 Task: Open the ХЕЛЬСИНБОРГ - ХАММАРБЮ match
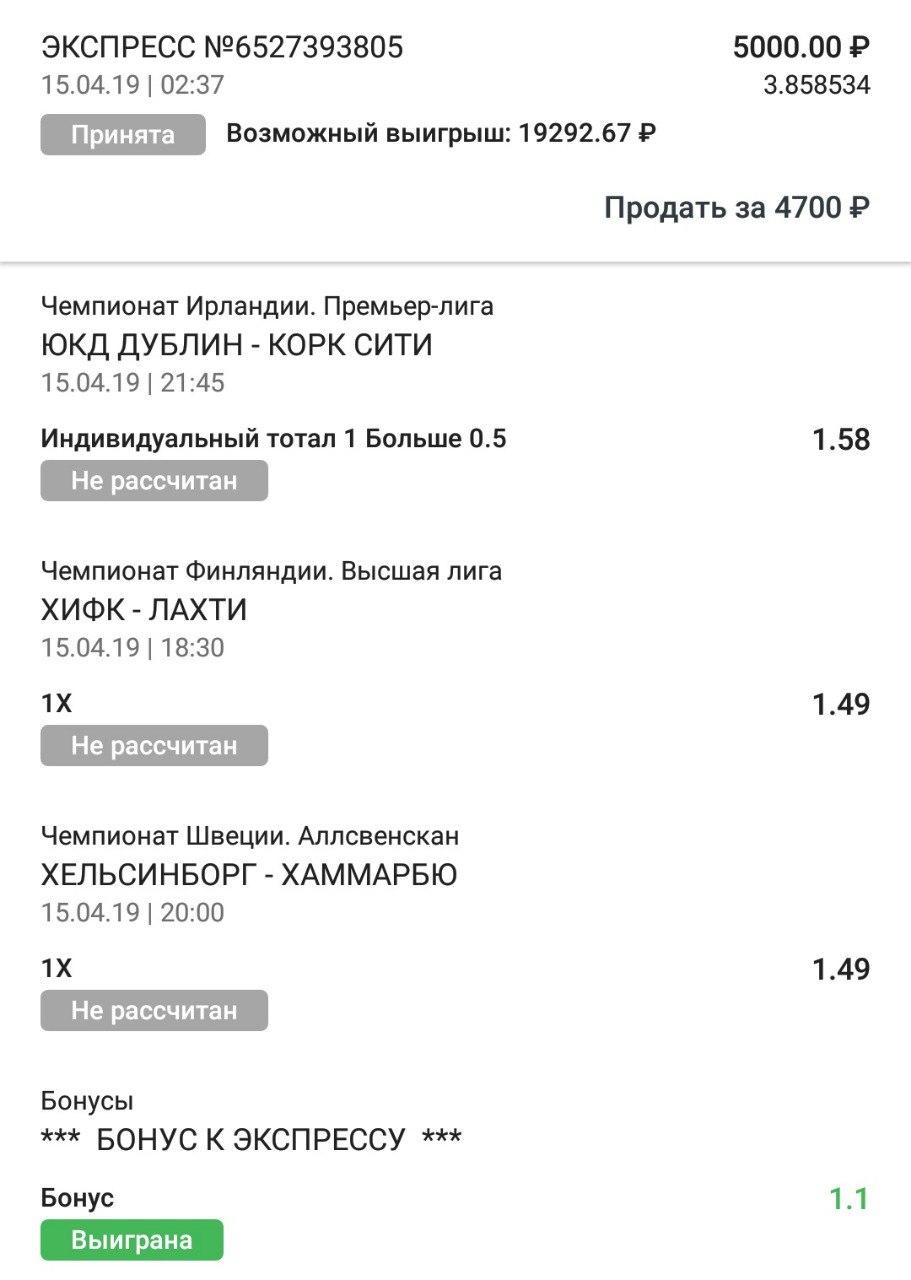(x=249, y=875)
